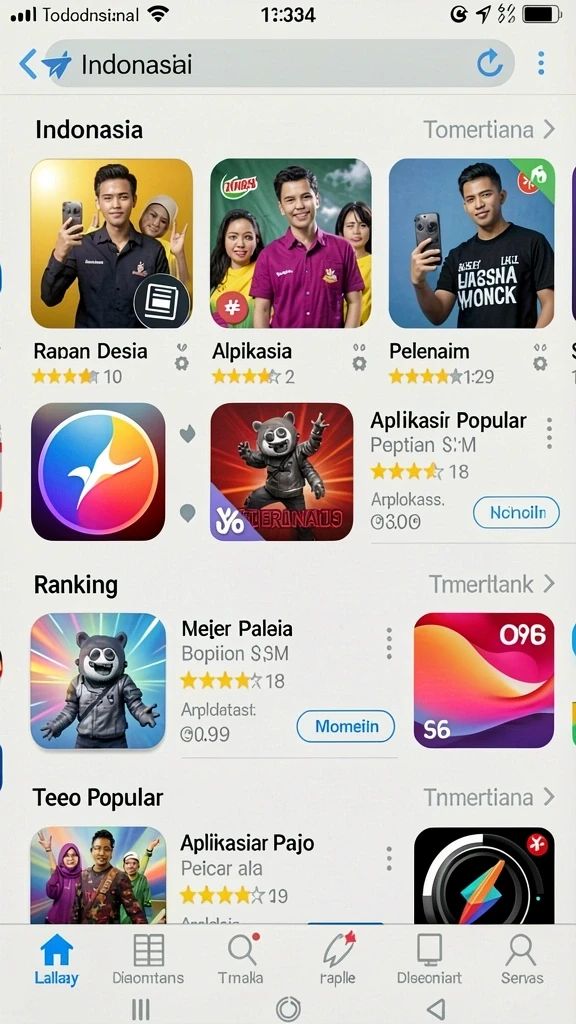576x1024 pixels.
Task: Open options menu for Aplikasir Popular
Action: tap(549, 433)
